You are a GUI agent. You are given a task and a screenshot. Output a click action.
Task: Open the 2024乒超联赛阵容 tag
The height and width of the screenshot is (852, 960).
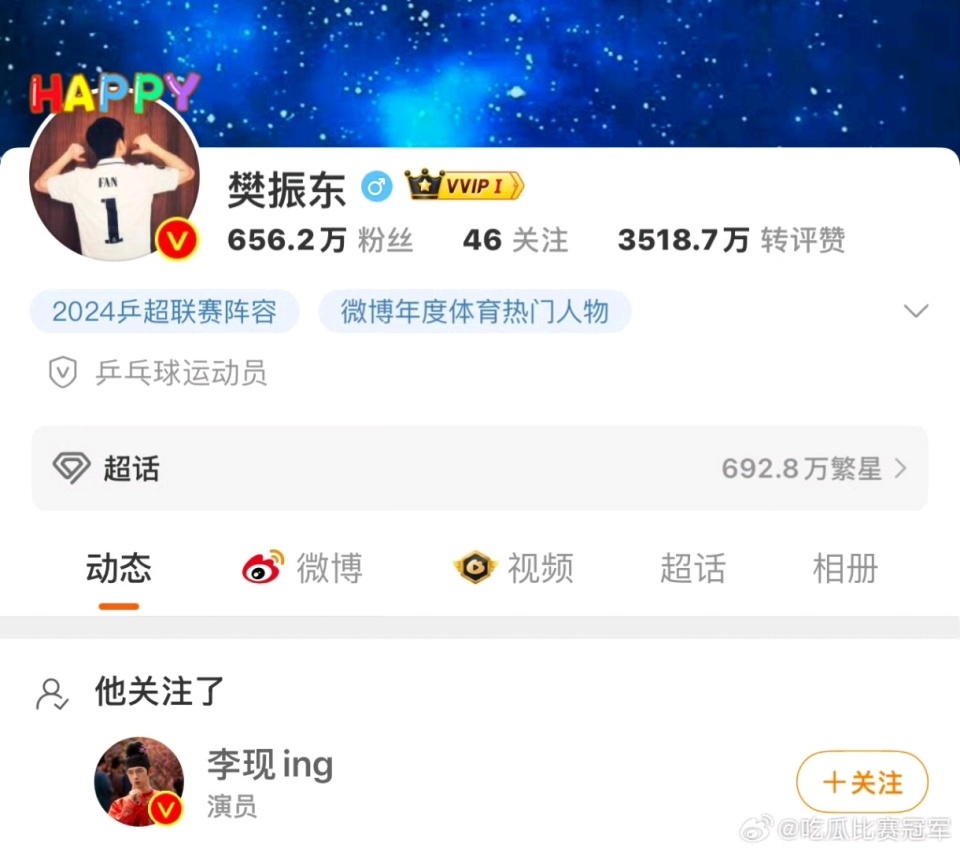click(x=164, y=312)
